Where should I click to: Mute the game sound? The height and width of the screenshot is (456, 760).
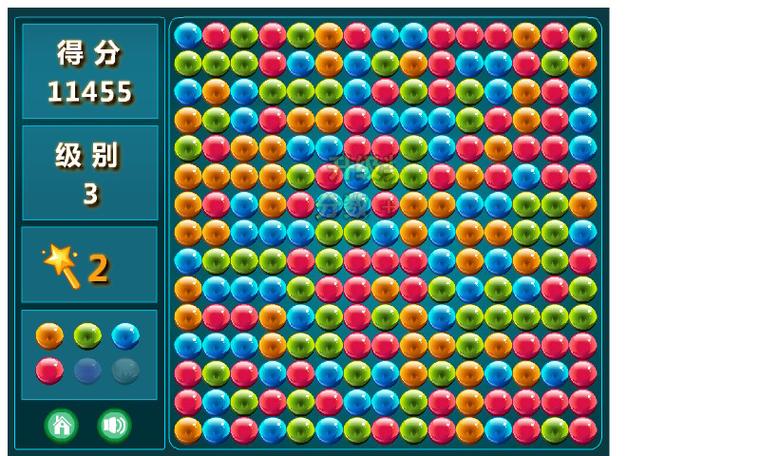114,425
